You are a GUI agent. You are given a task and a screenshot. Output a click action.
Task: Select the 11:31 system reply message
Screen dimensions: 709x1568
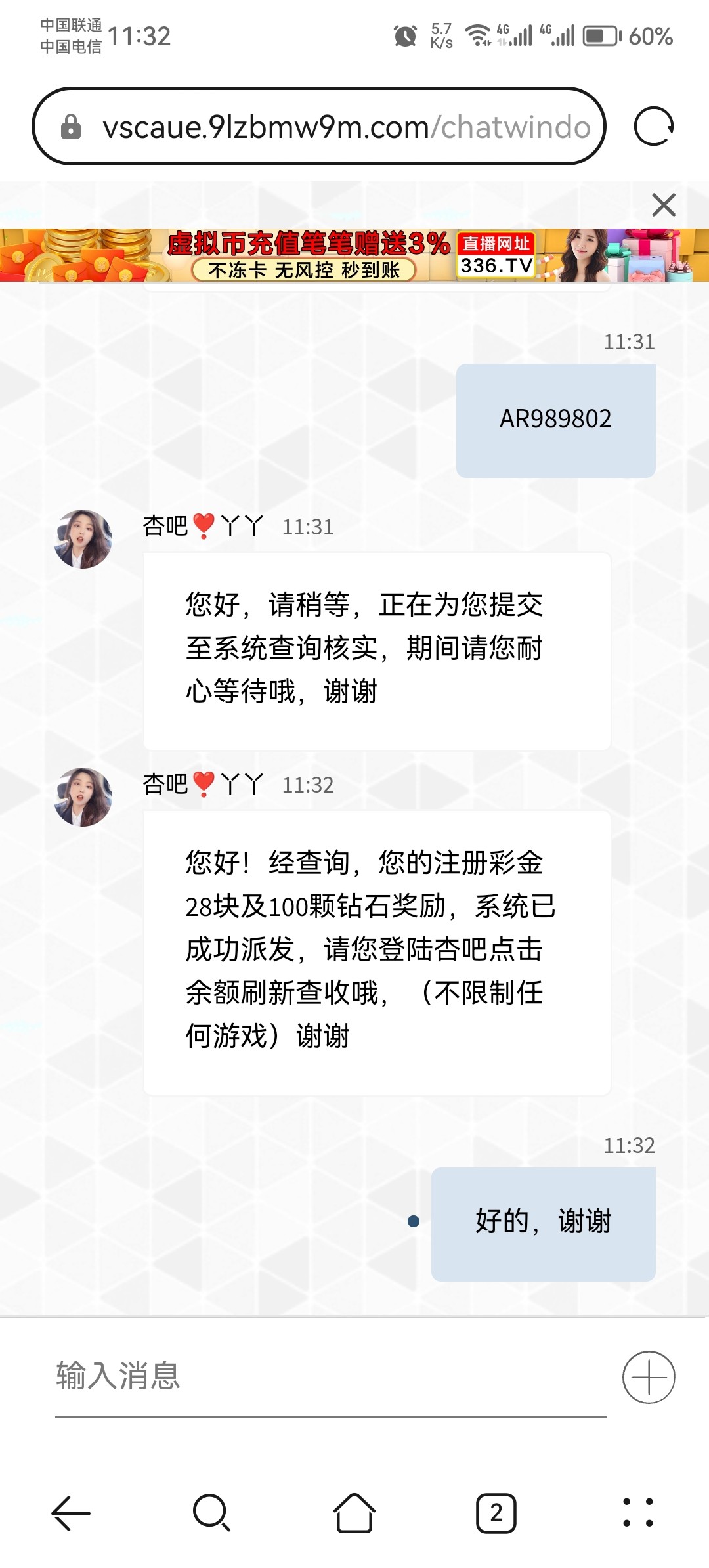click(x=374, y=649)
